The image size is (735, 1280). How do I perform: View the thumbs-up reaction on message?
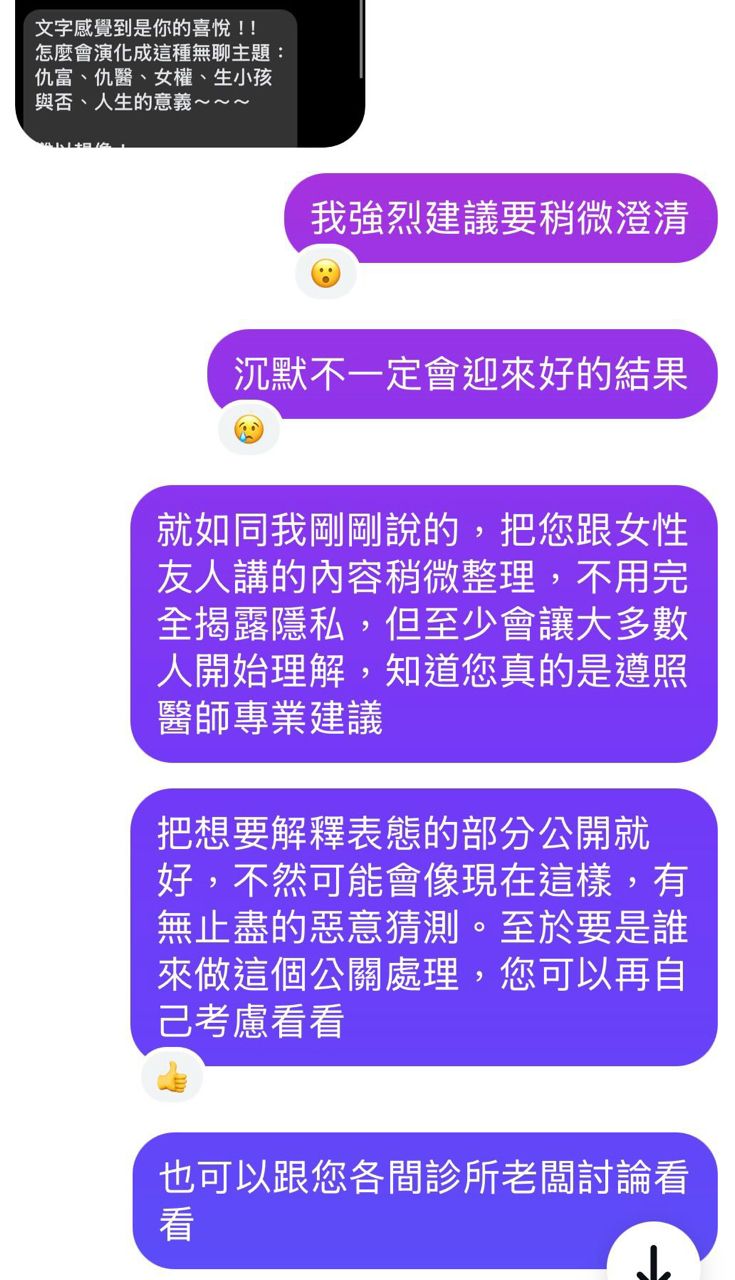point(172,1077)
